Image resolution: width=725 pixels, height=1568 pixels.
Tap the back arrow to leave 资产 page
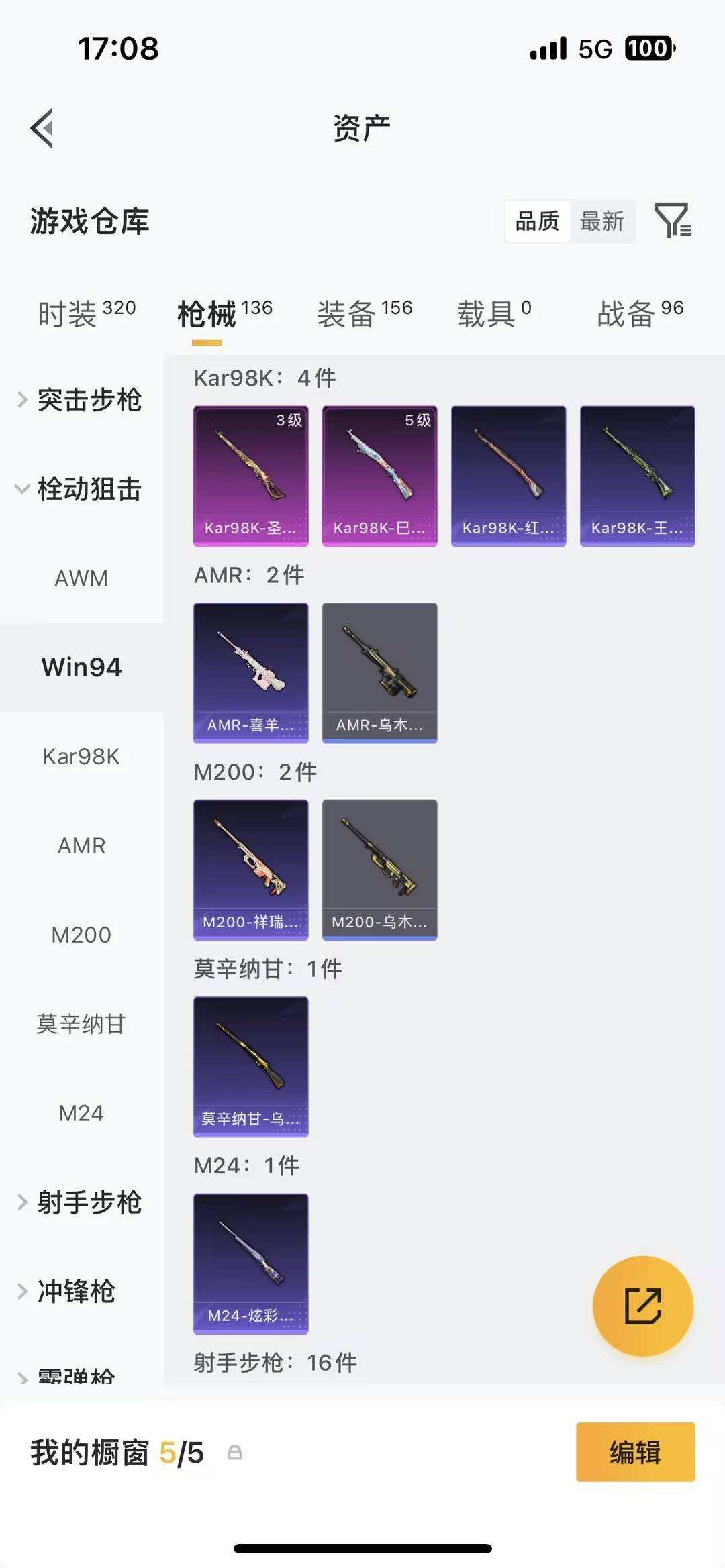click(x=42, y=127)
